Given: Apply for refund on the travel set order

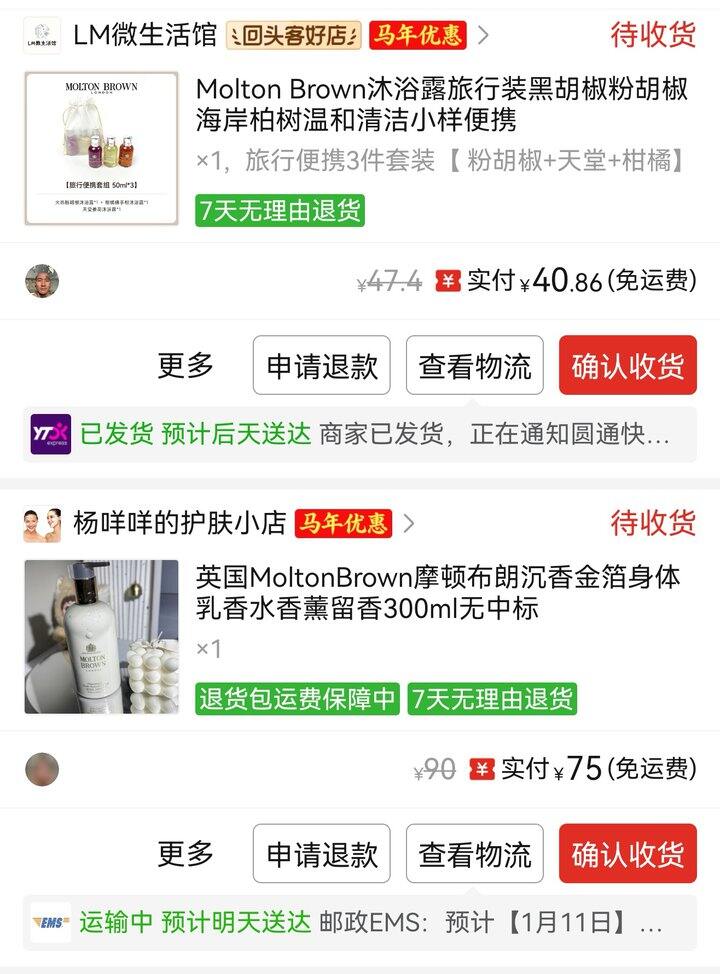Looking at the screenshot, I should tap(322, 366).
